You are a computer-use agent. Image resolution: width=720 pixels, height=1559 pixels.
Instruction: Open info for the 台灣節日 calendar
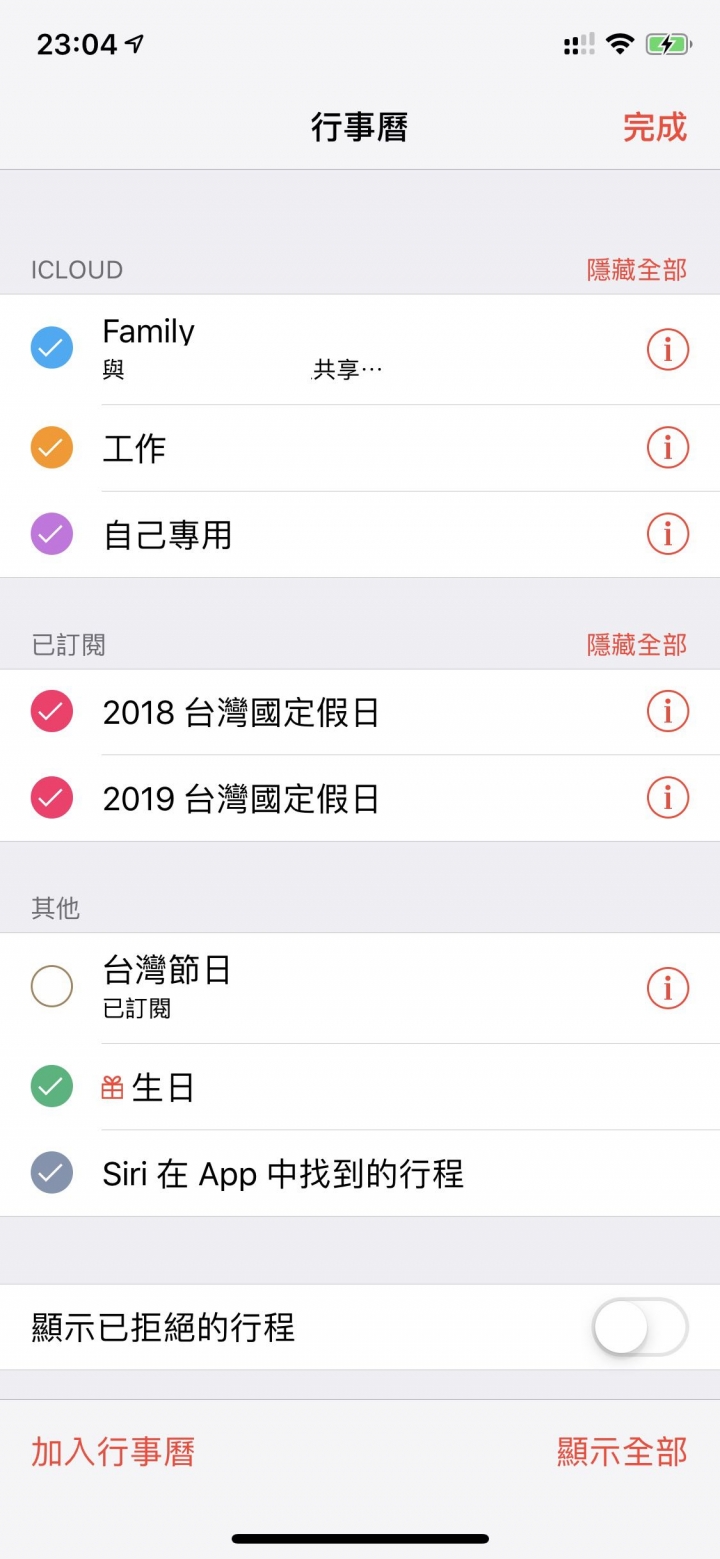pos(668,987)
